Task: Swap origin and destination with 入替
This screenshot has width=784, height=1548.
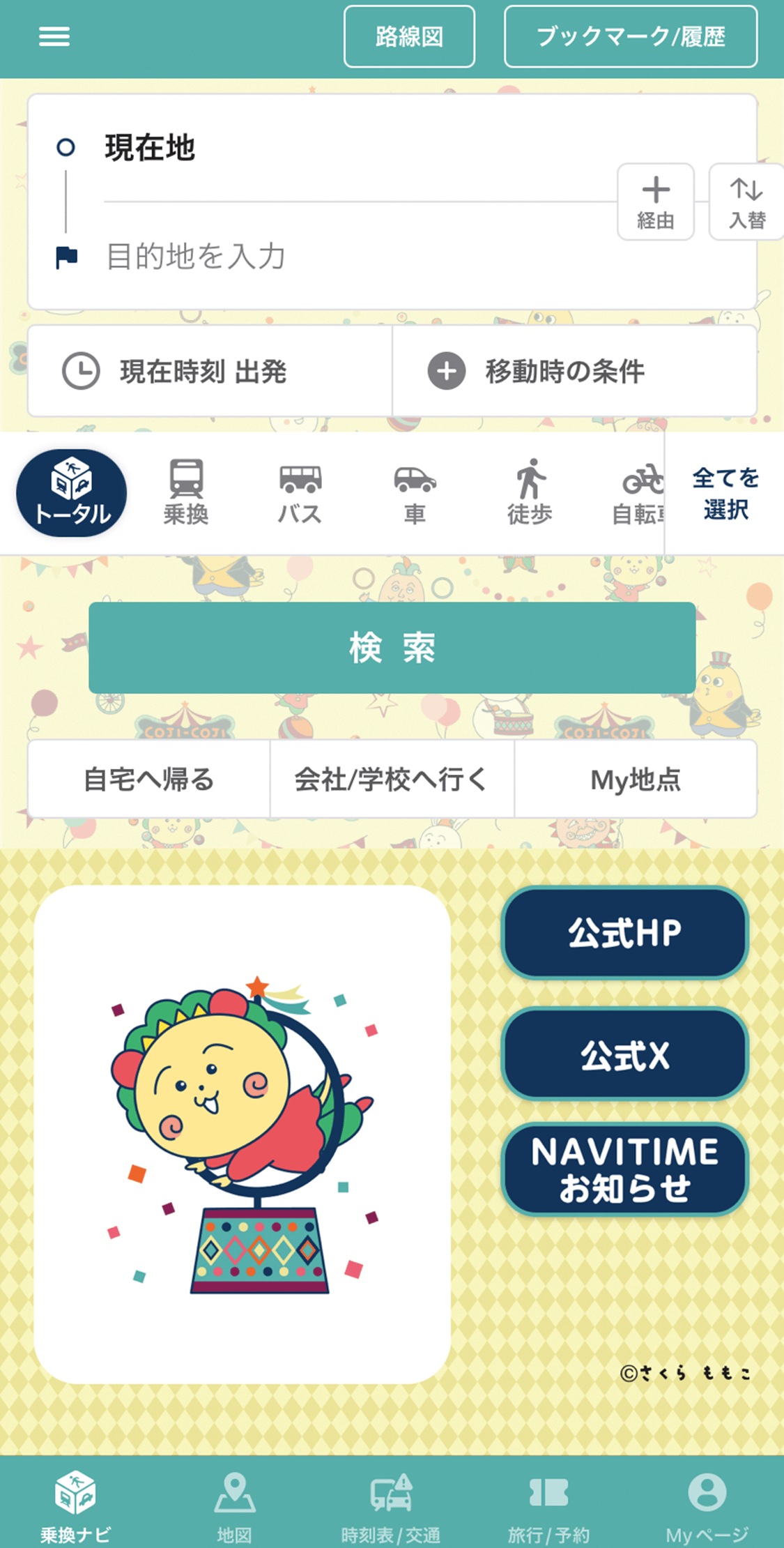Action: [746, 202]
